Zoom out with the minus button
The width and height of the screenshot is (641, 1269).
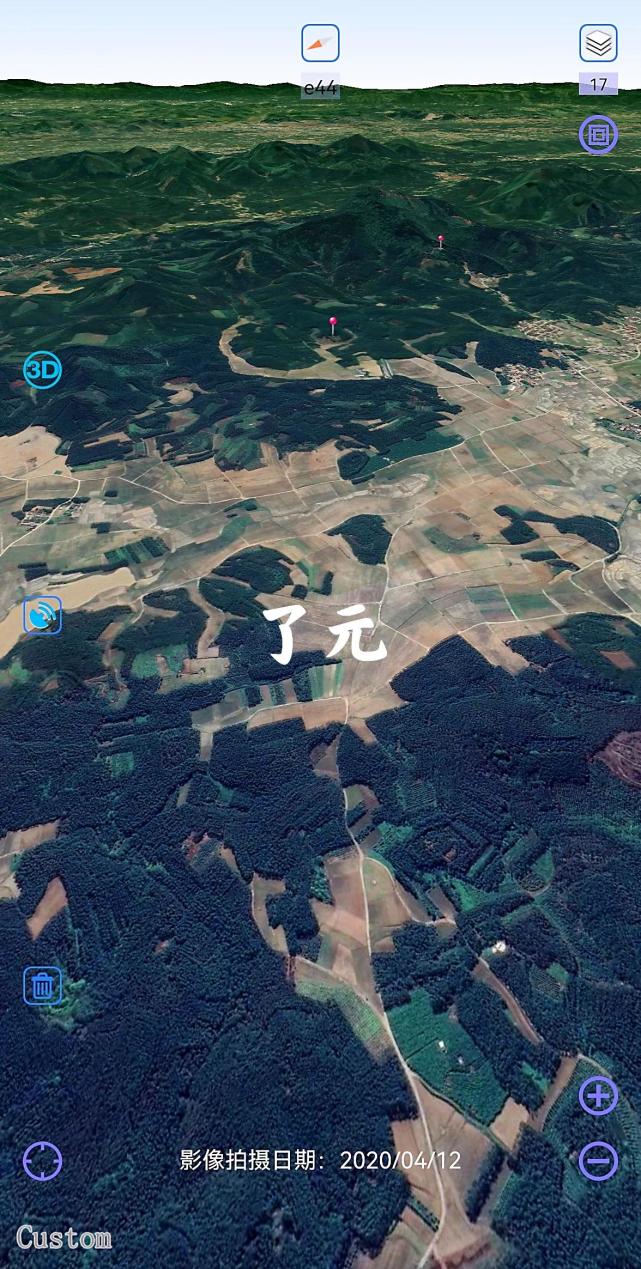point(598,1161)
